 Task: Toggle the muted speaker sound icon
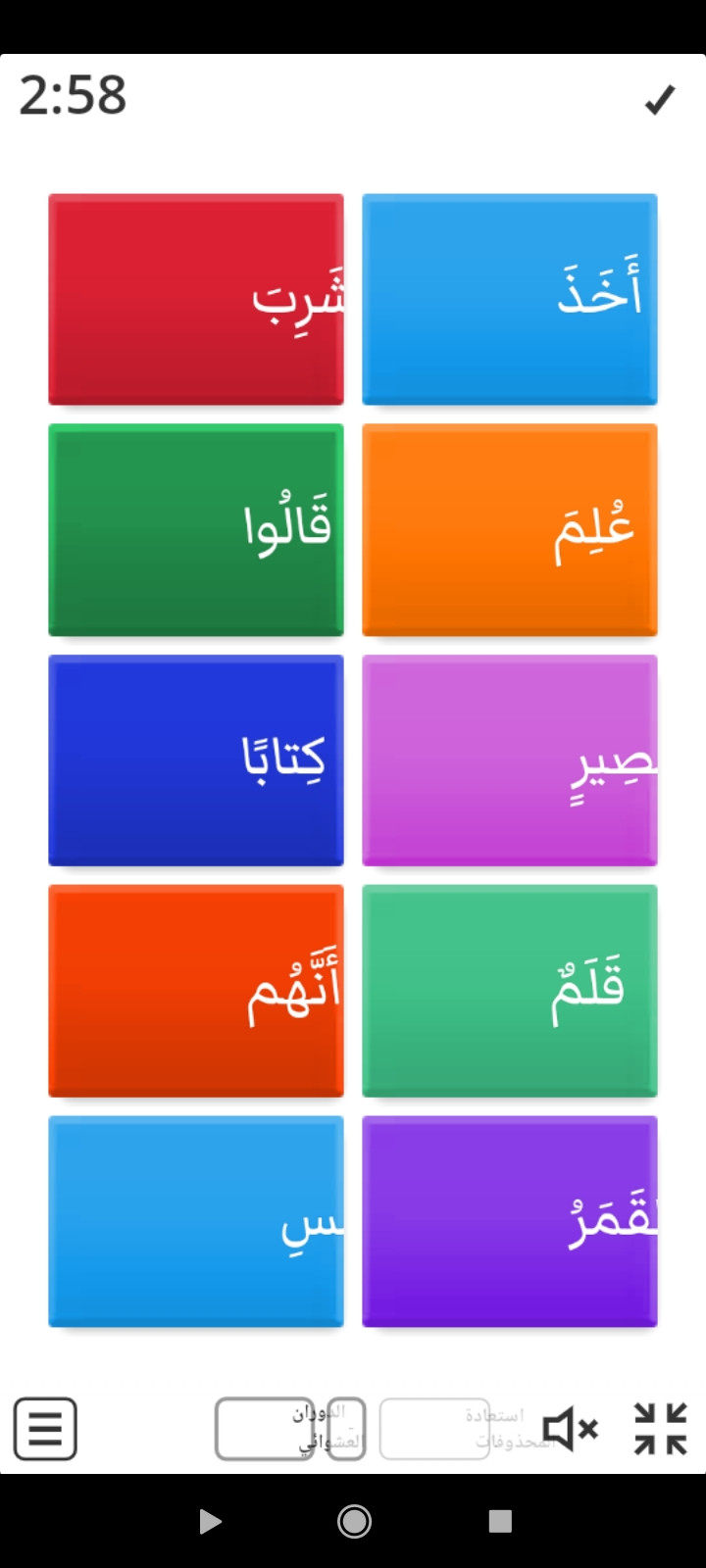click(571, 1429)
